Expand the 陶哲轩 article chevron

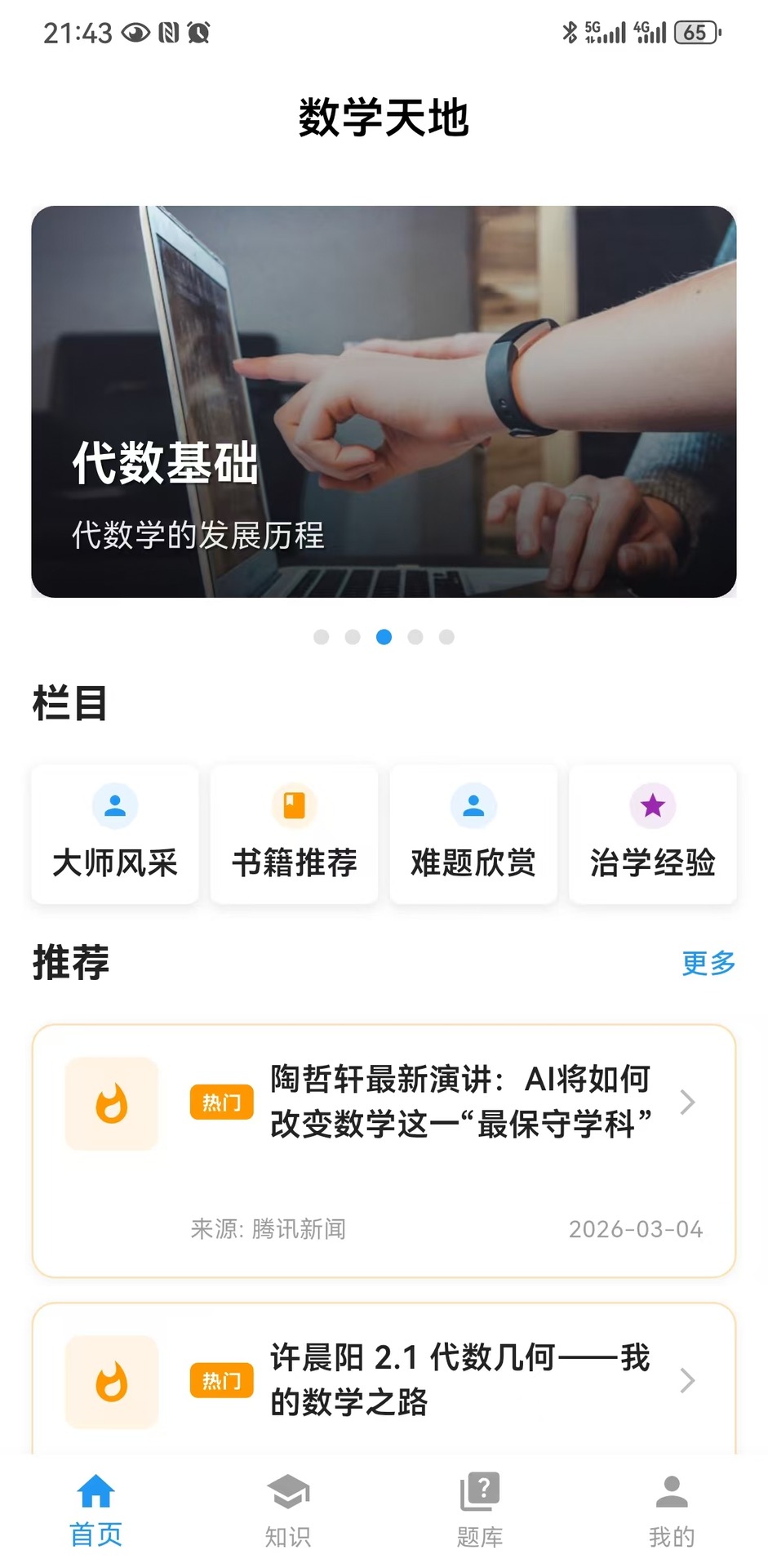coord(688,1103)
